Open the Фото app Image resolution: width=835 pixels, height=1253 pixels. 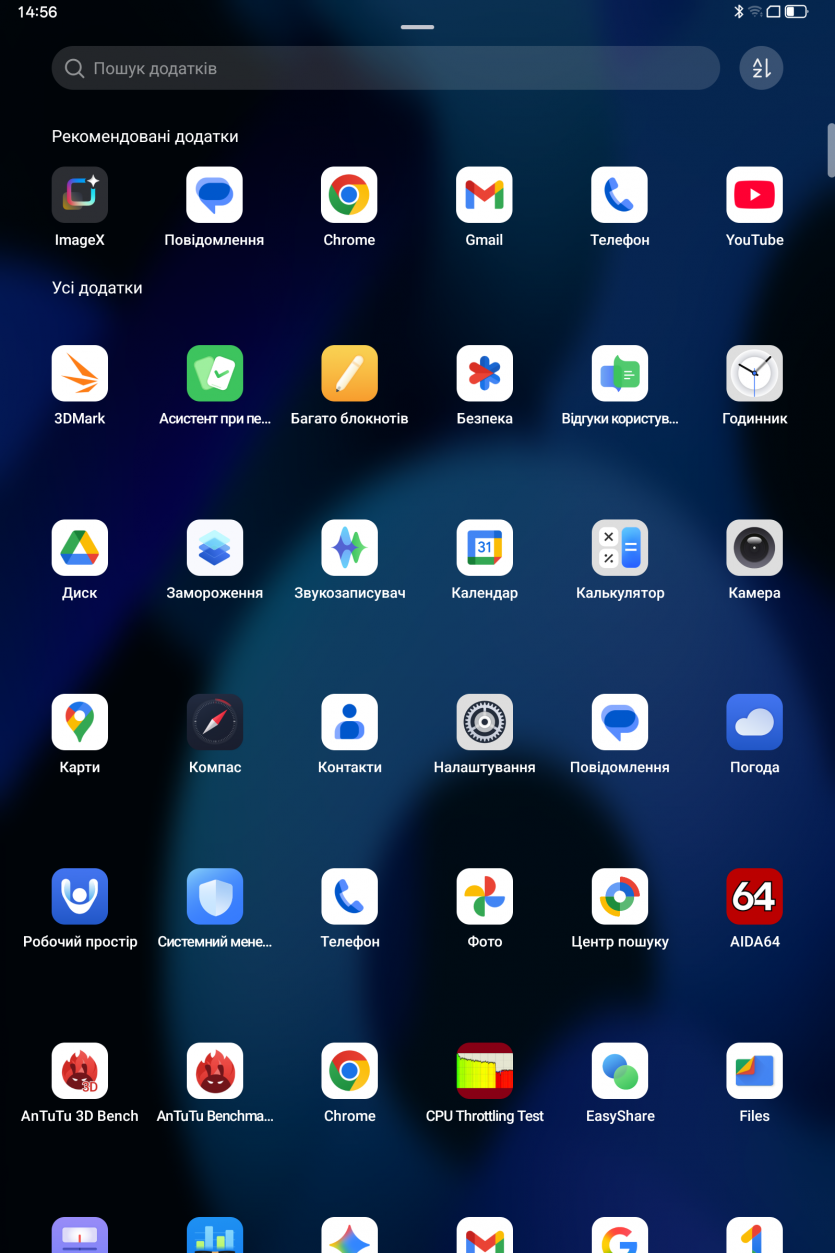click(x=484, y=896)
